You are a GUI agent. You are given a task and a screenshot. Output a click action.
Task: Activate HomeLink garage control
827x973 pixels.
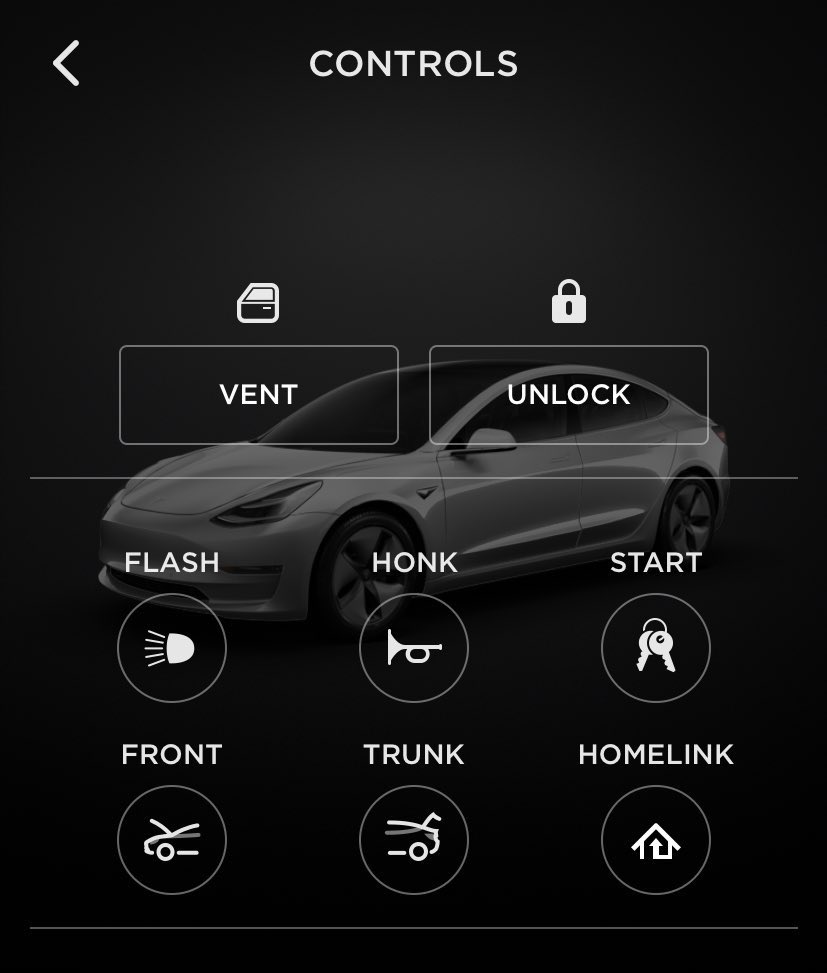click(x=656, y=840)
